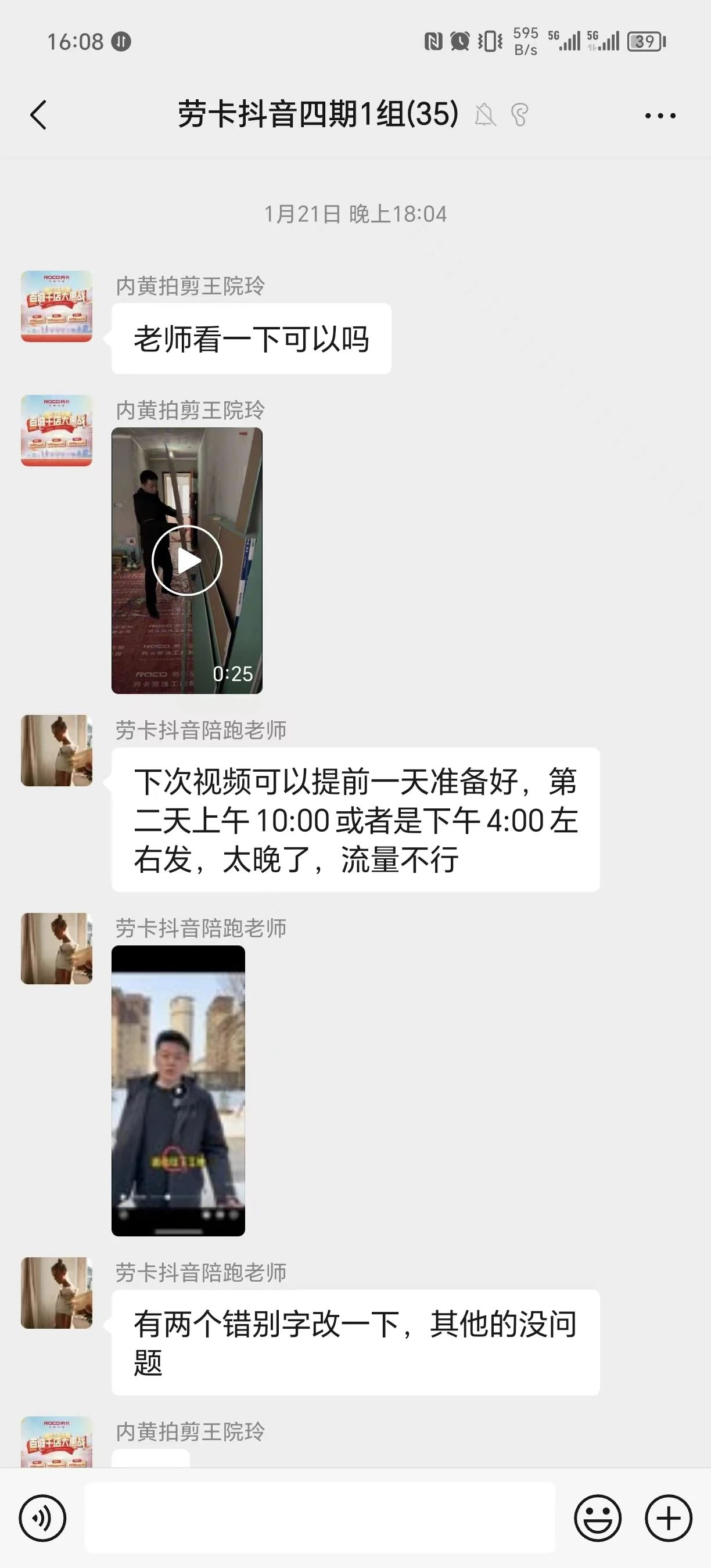View 劳卡抖音陪跑老师's avatar beside 下次视频 message
Screen dimensions: 711x1568
[56, 750]
